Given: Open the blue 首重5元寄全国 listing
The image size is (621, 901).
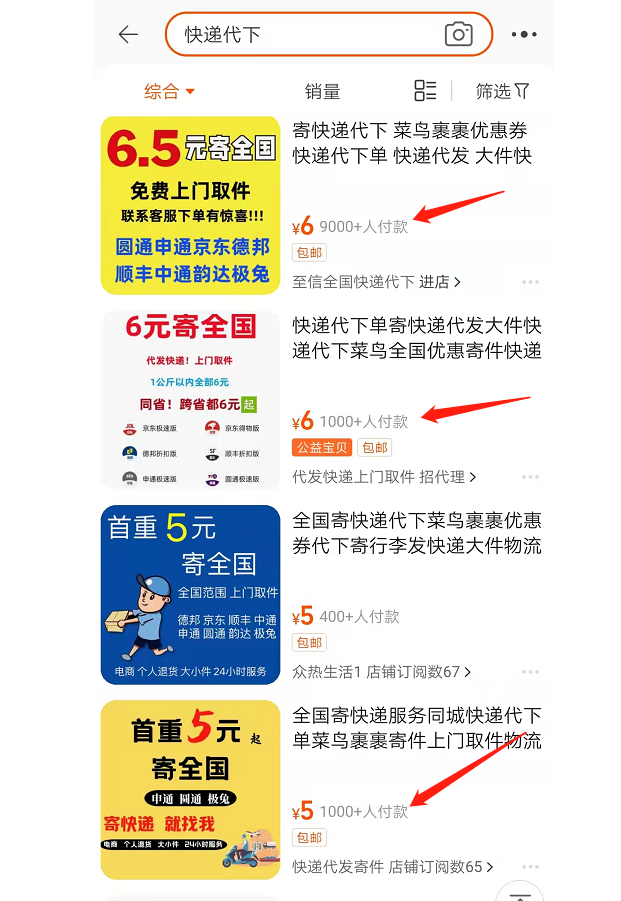Looking at the screenshot, I should tap(190, 595).
